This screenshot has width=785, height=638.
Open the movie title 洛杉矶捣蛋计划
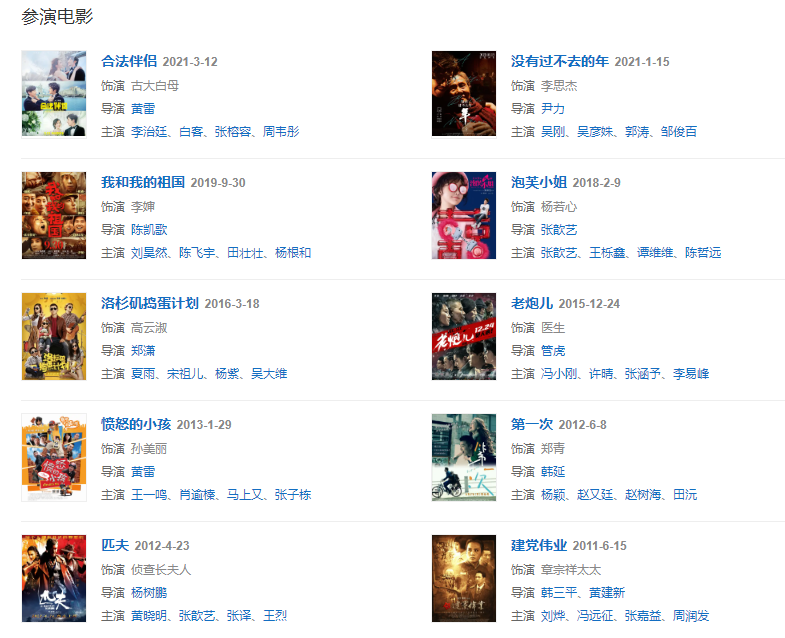(150, 303)
